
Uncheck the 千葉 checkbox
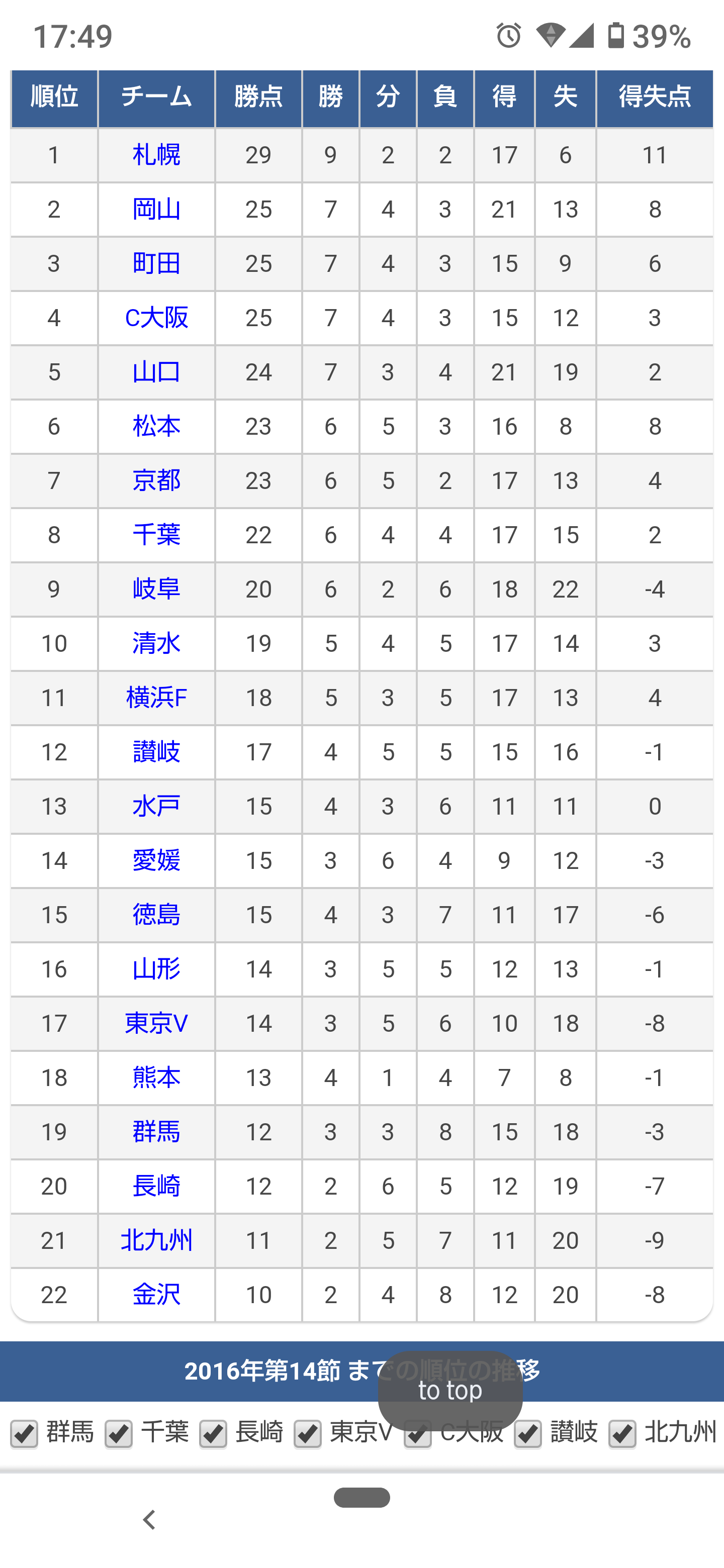point(119,1434)
